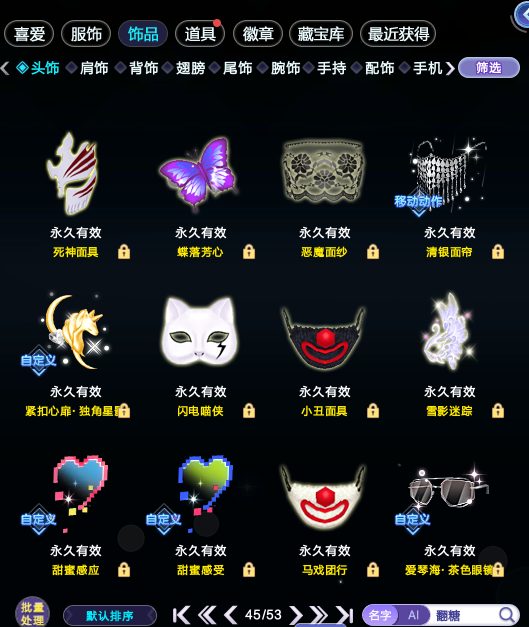Switch search mode to AI
Screen dimensions: 529x627
413,615
